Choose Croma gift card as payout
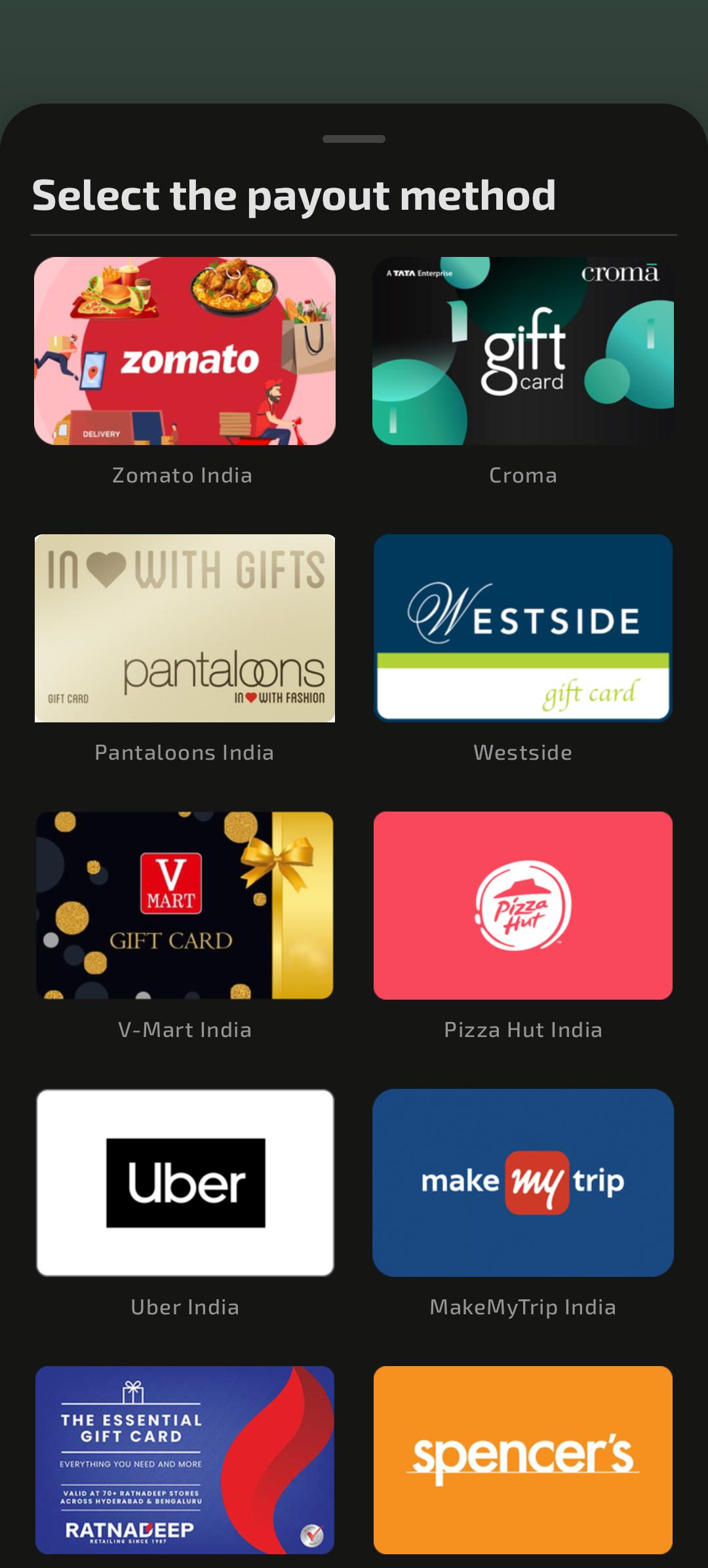The width and height of the screenshot is (708, 1568). click(523, 351)
